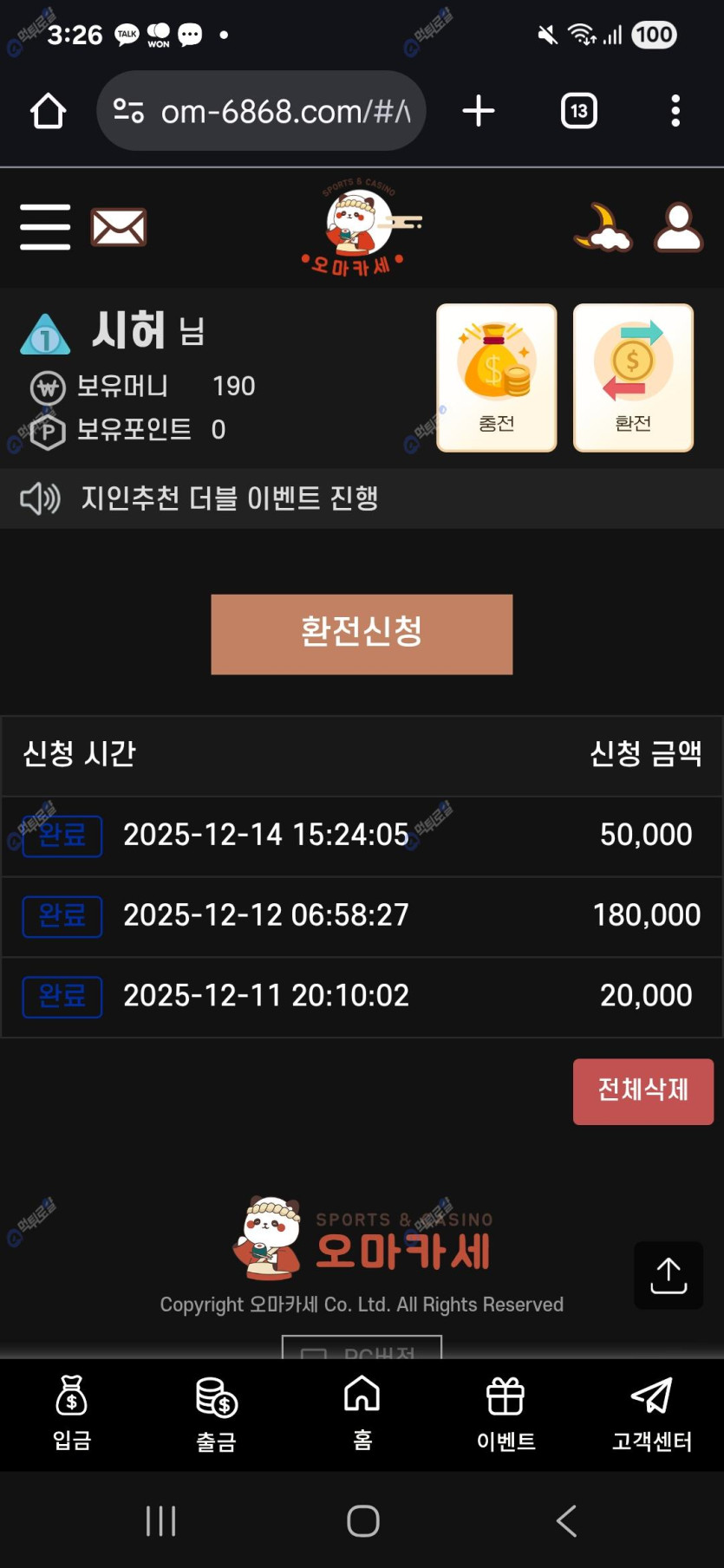Open the 환전 exchange card
724x1568 pixels.
[633, 378]
